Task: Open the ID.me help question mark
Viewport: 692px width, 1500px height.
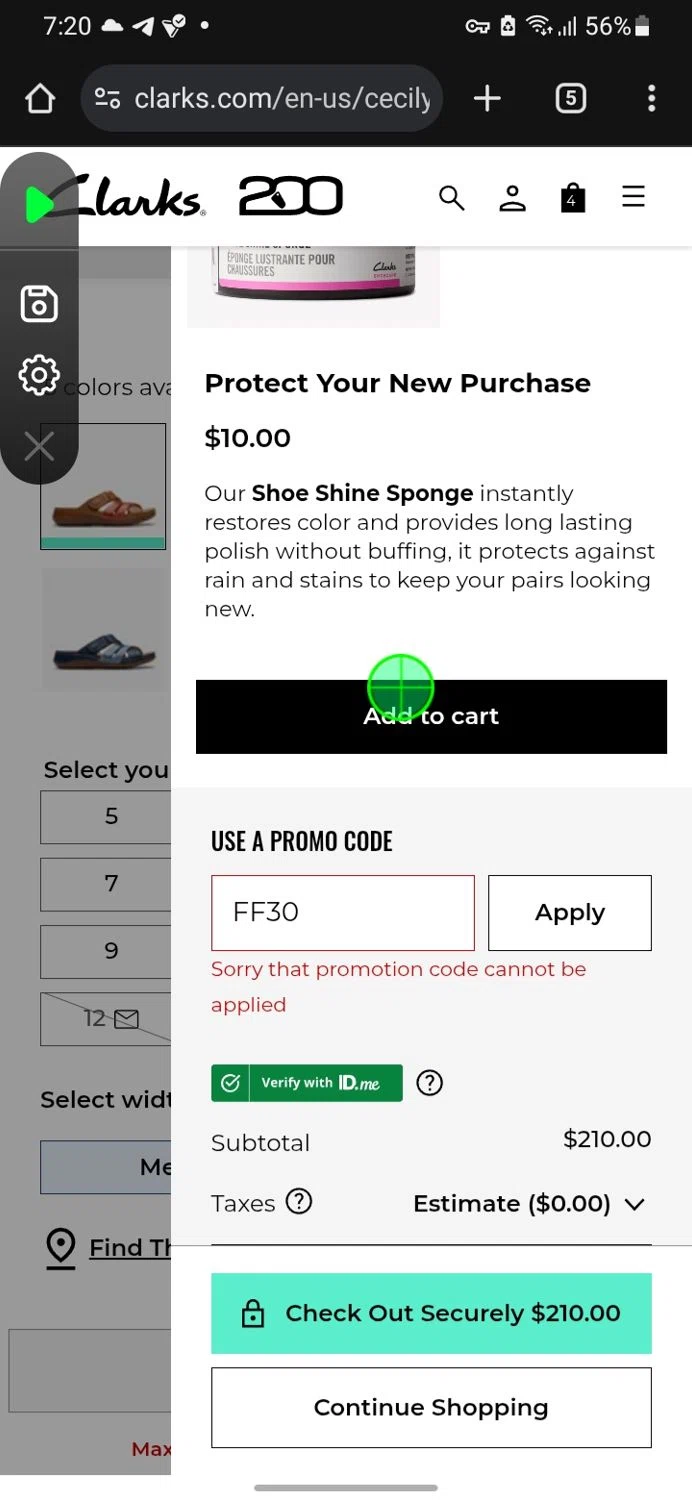Action: (x=429, y=1083)
